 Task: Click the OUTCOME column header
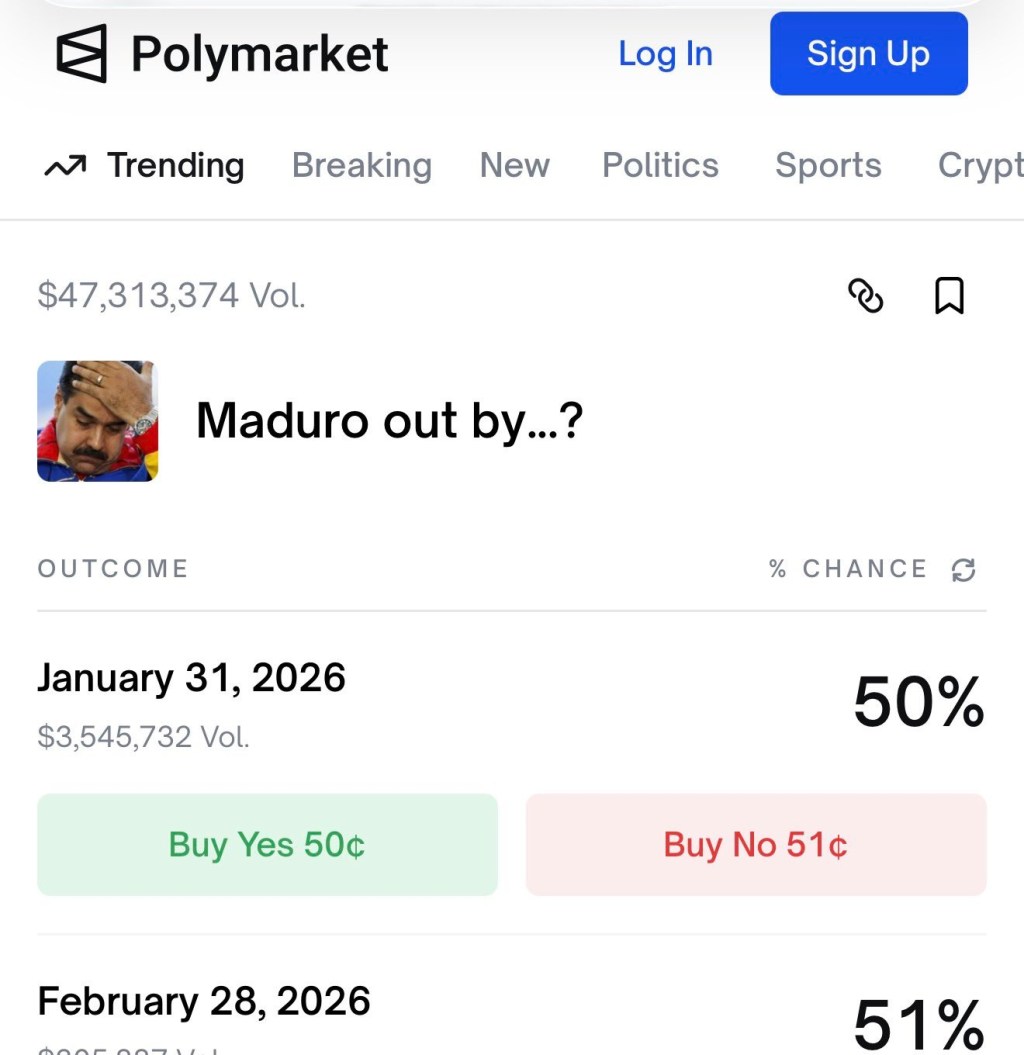coord(112,569)
